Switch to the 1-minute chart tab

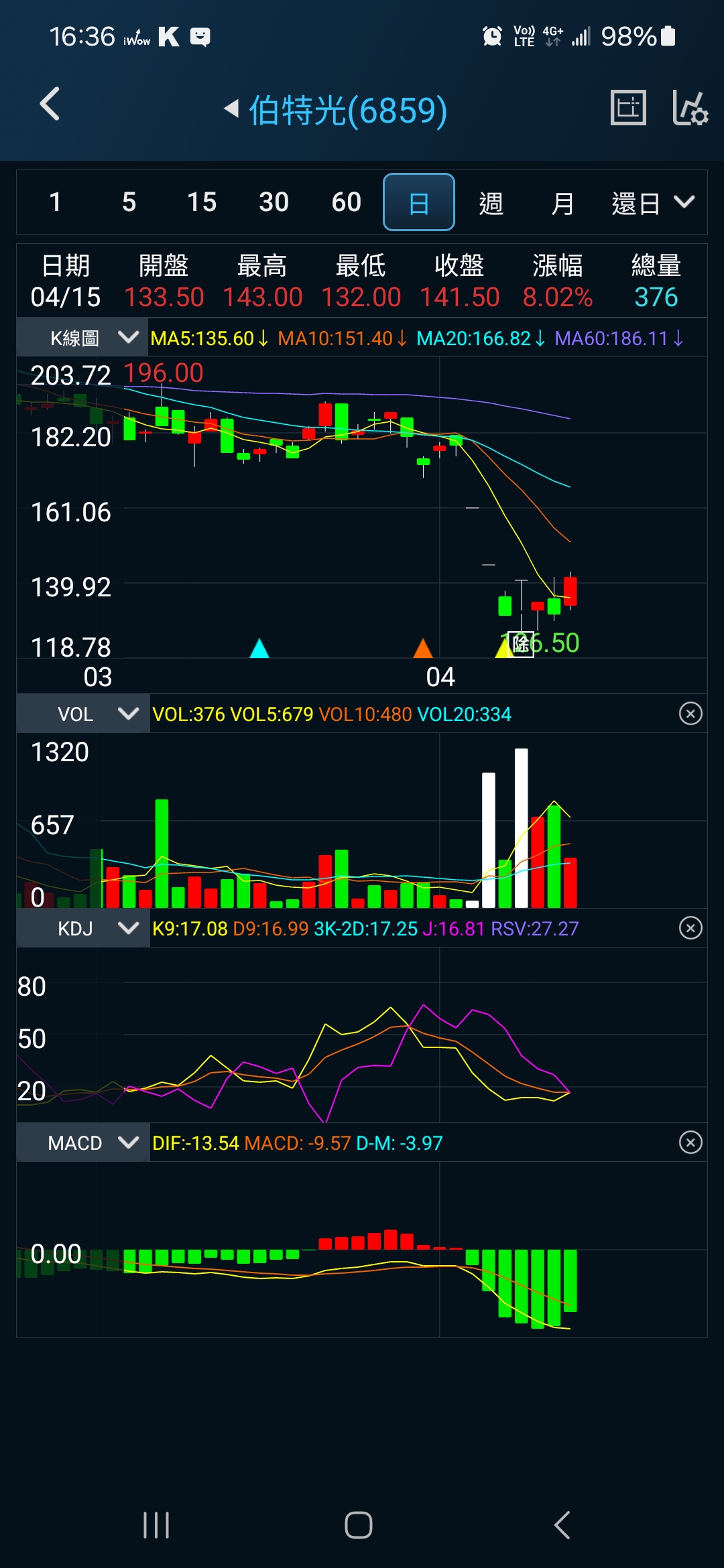point(56,202)
